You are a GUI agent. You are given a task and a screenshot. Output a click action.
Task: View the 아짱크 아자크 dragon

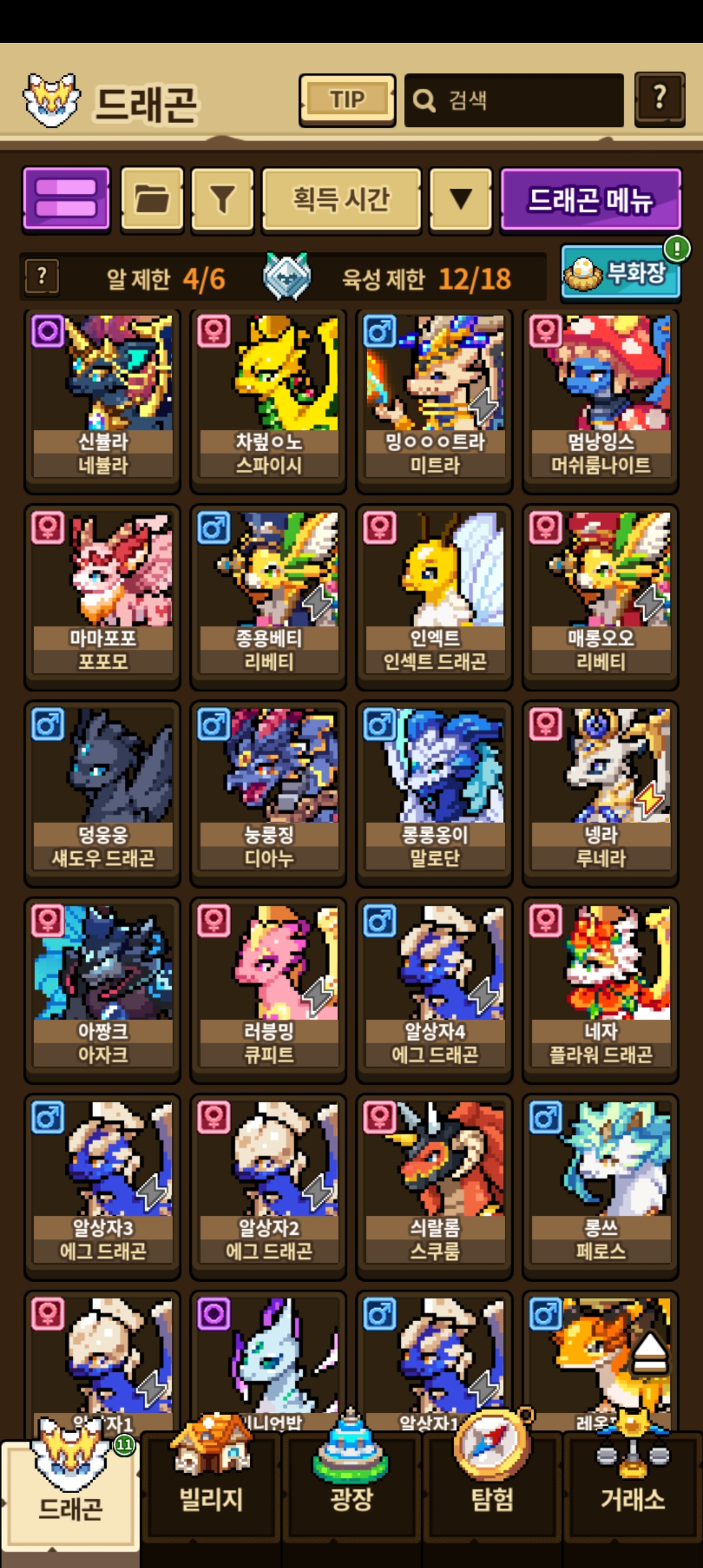coord(102,990)
